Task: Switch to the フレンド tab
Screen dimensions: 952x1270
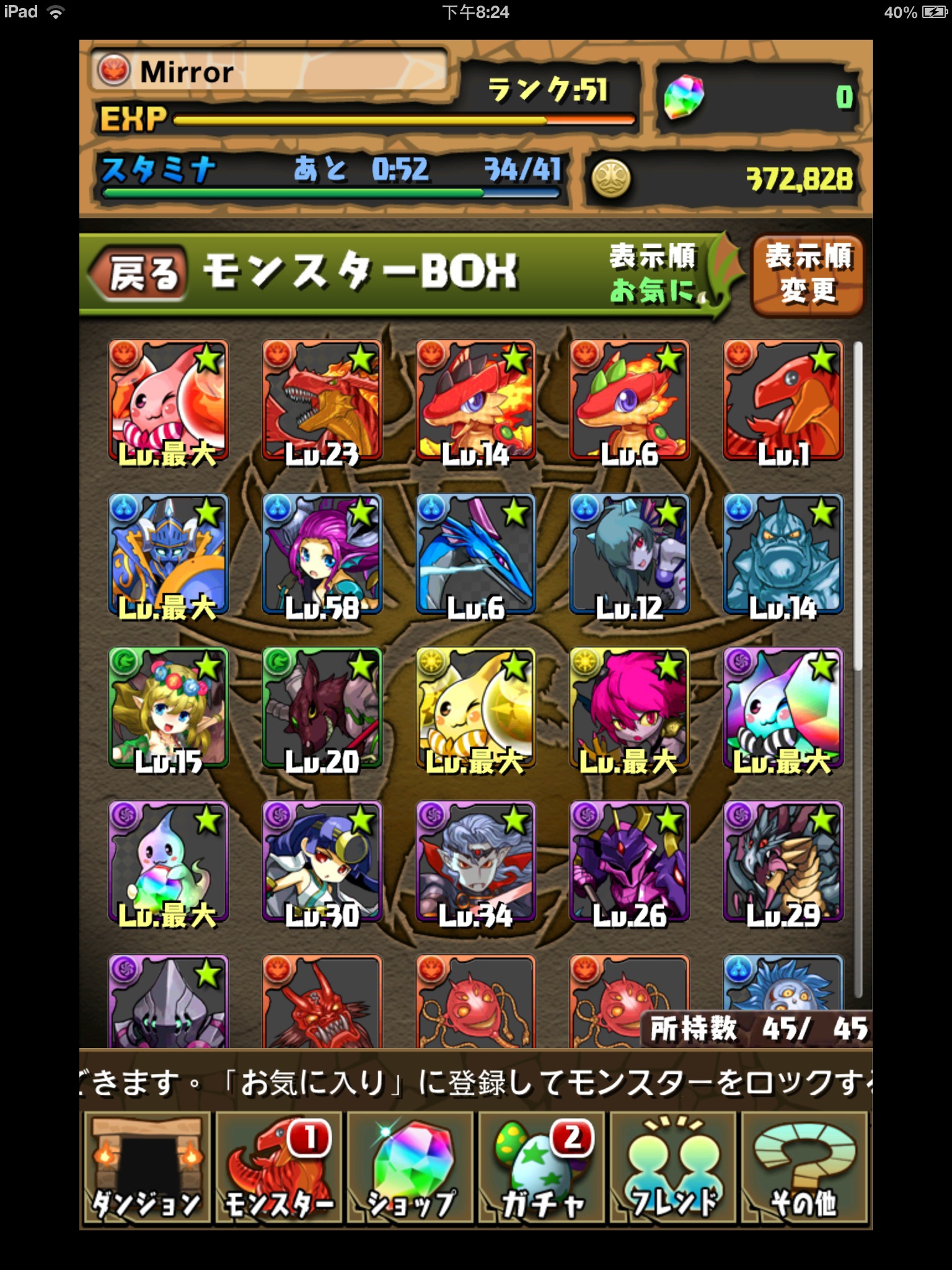Action: tap(673, 1168)
